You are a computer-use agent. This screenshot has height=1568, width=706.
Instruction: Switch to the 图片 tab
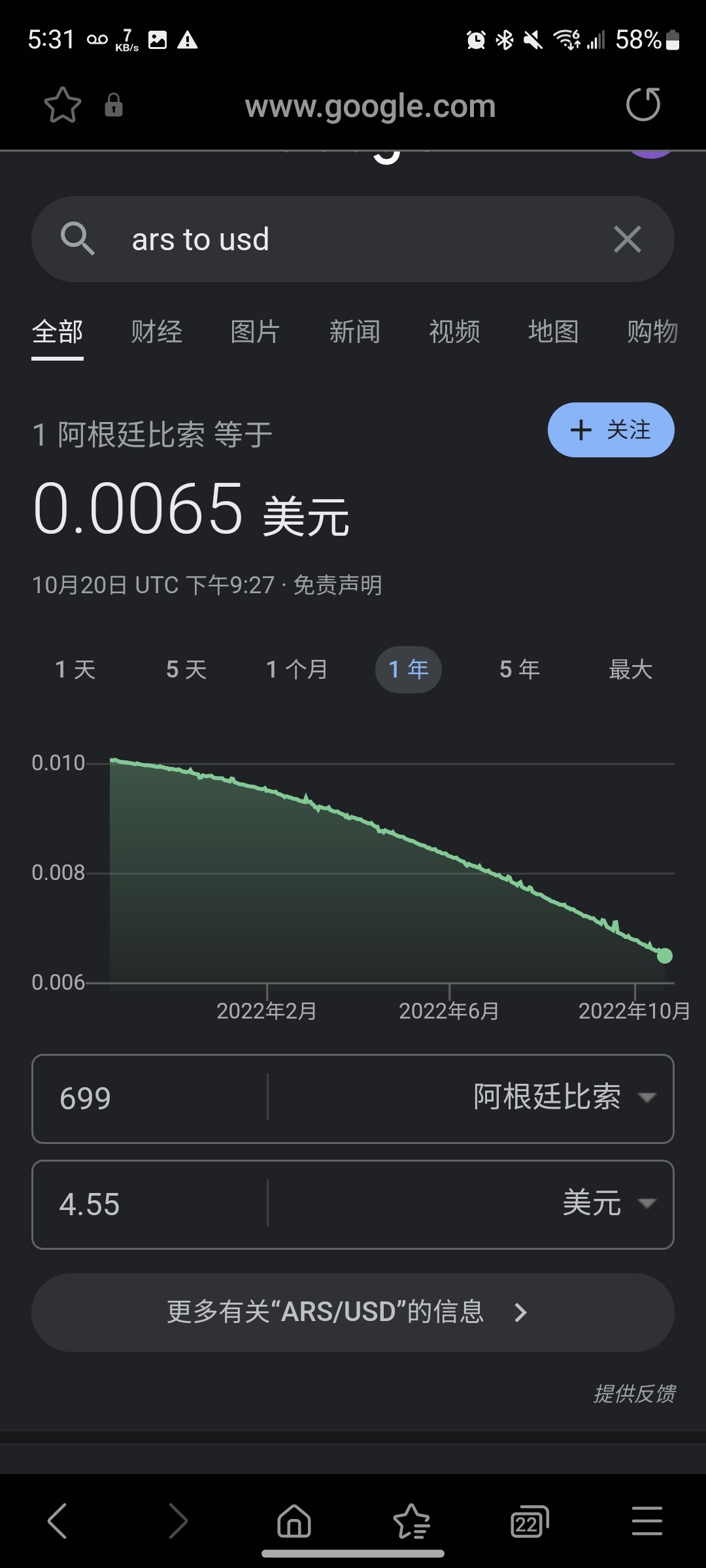point(255,332)
